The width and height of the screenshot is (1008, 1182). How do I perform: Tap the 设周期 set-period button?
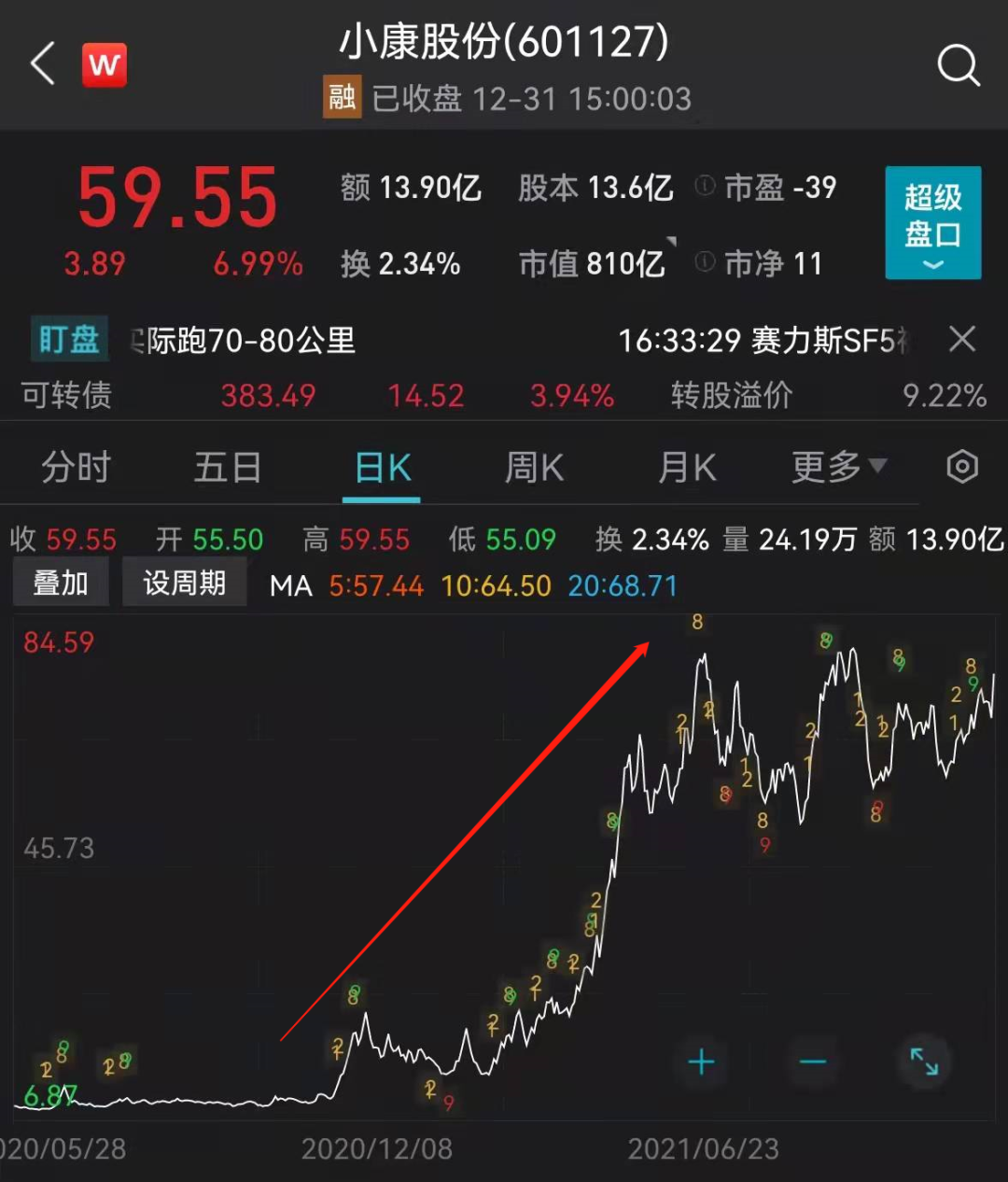(184, 582)
